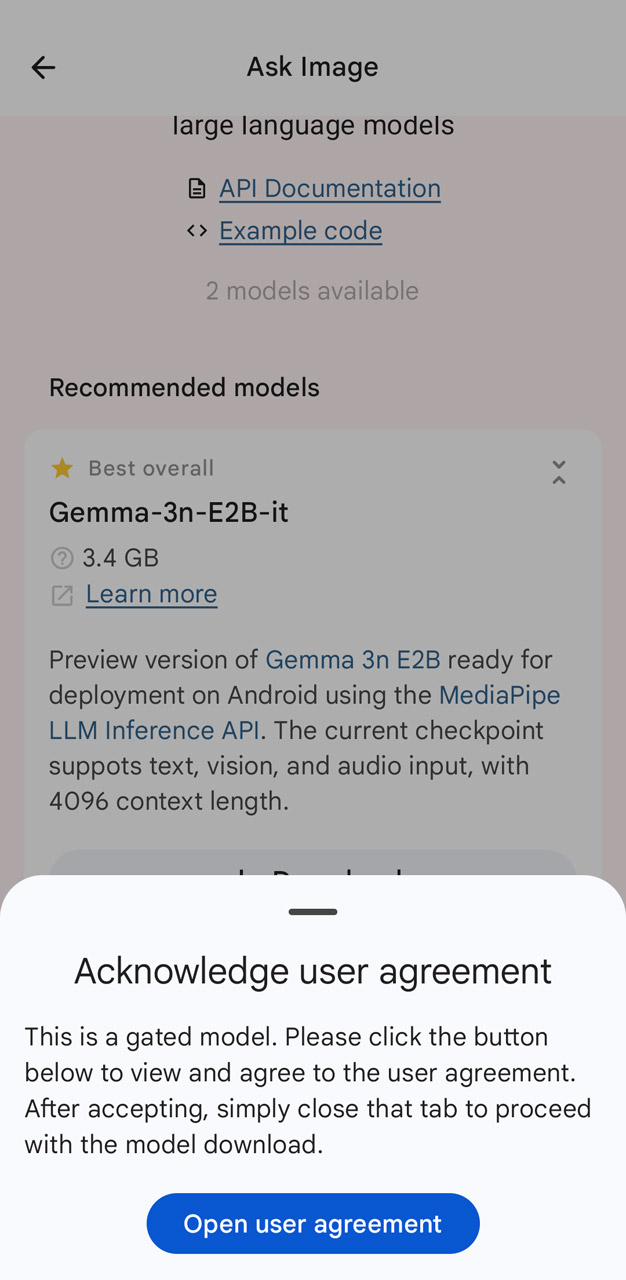This screenshot has height=1280, width=626.
Task: Tap the Open user agreement button
Action: (x=313, y=1223)
